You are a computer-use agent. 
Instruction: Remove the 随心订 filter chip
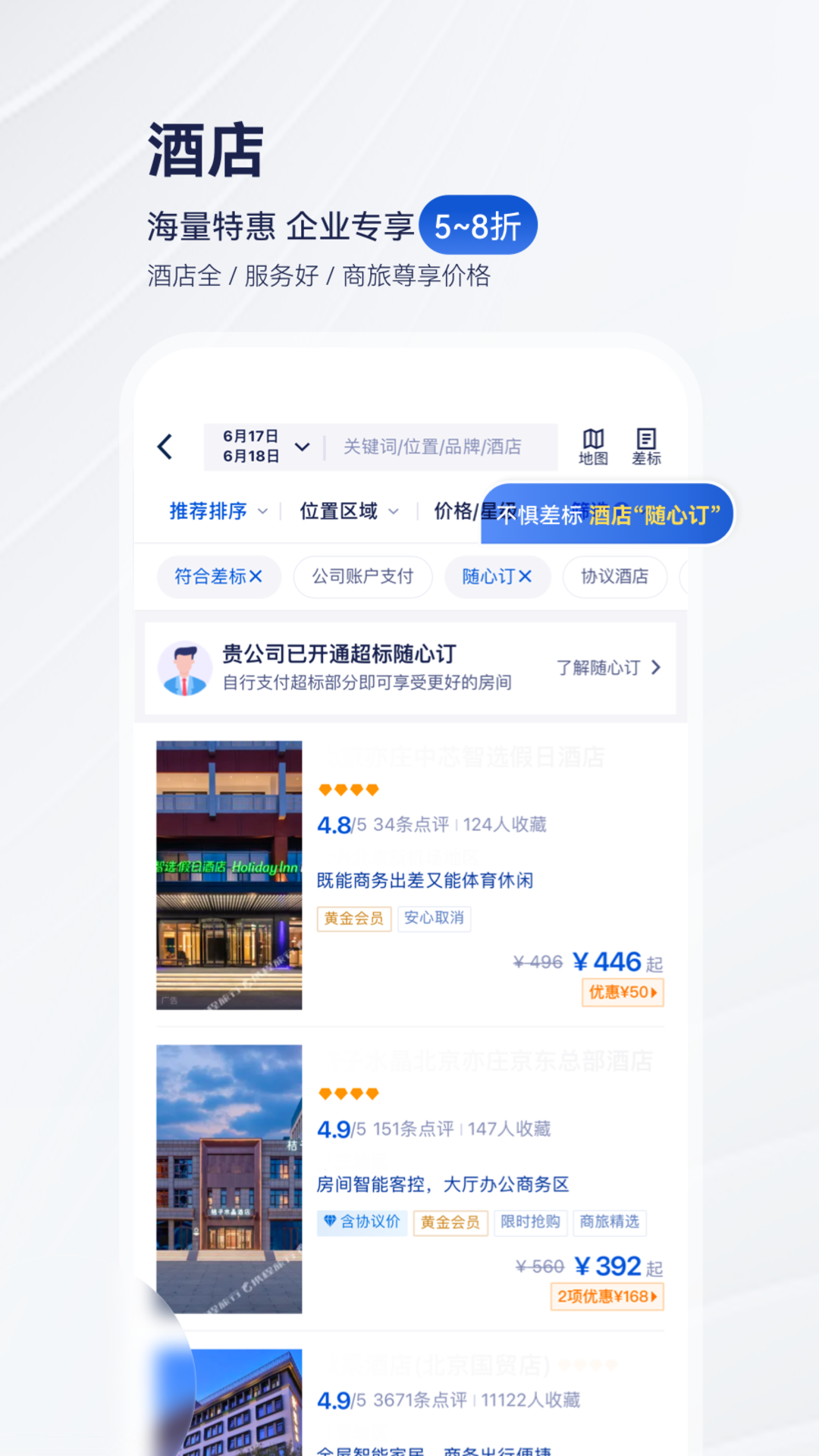(526, 577)
